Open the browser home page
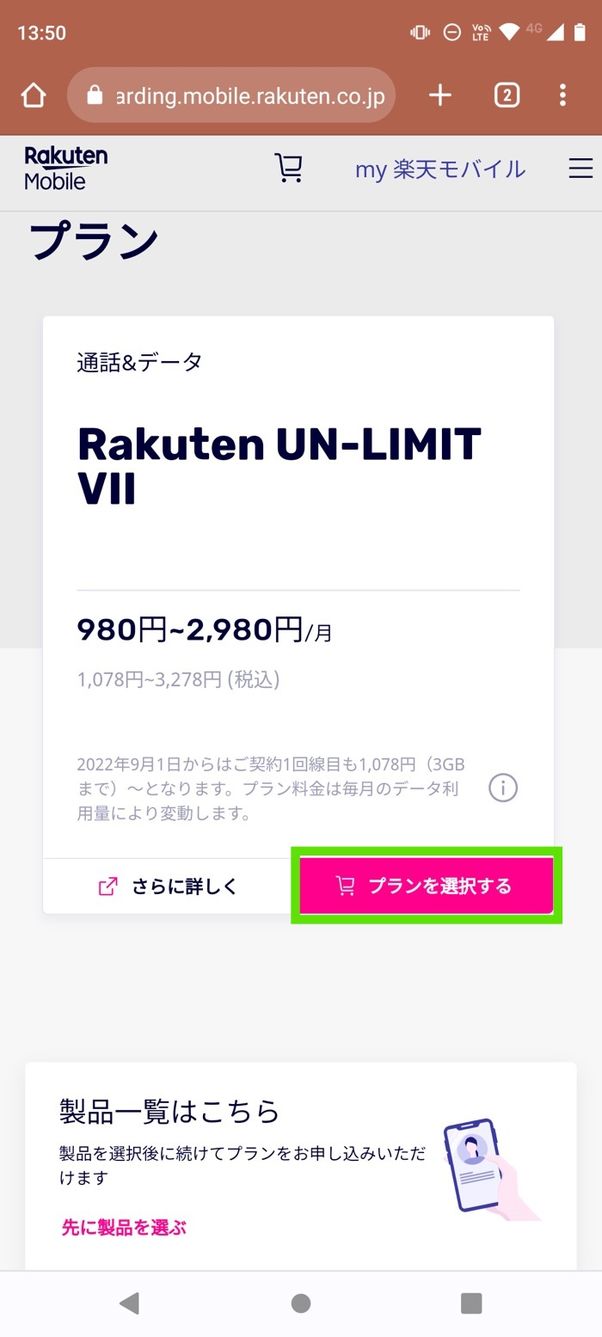Viewport: 602px width, 1337px height. [x=33, y=95]
